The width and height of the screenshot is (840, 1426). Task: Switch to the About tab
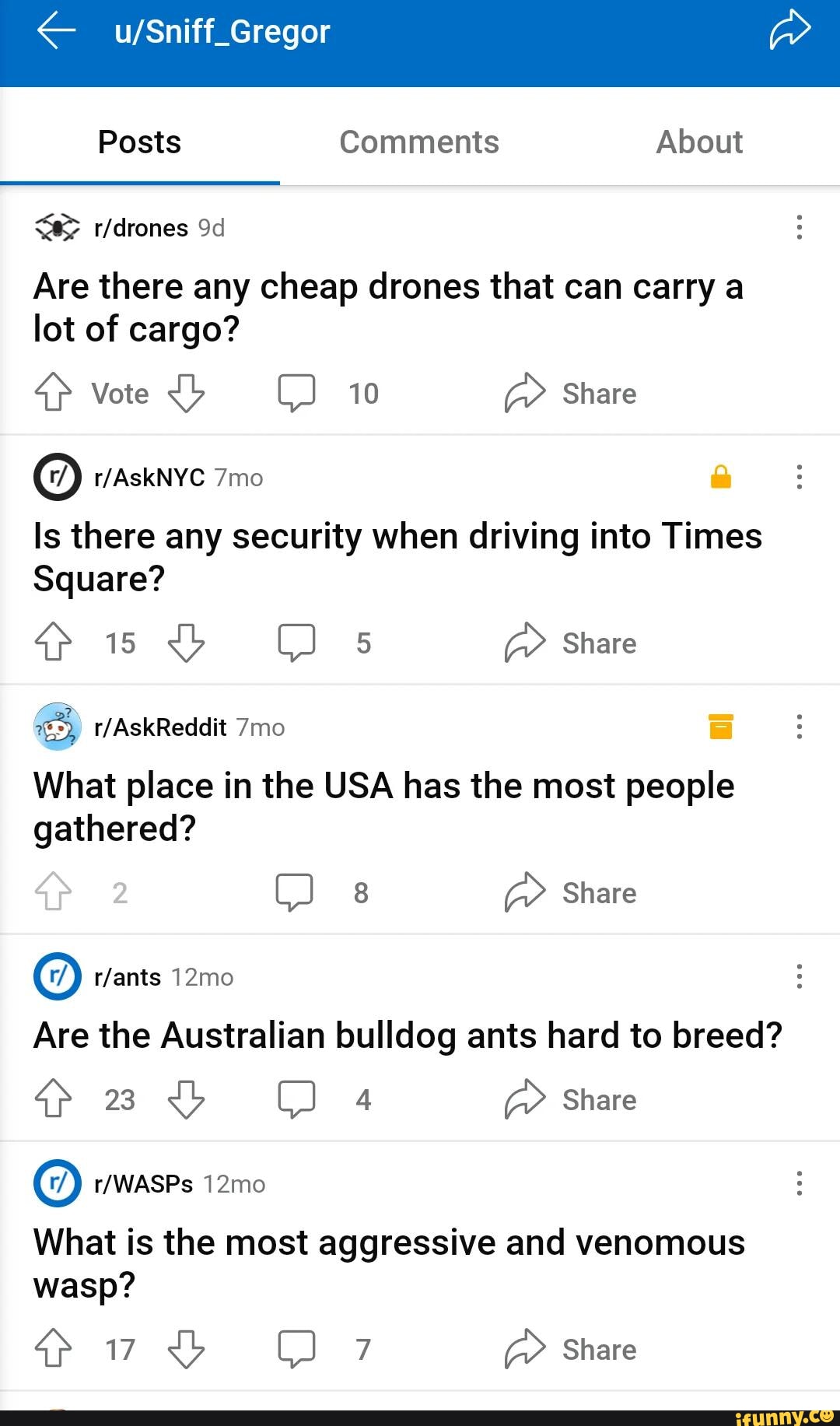coord(699,142)
